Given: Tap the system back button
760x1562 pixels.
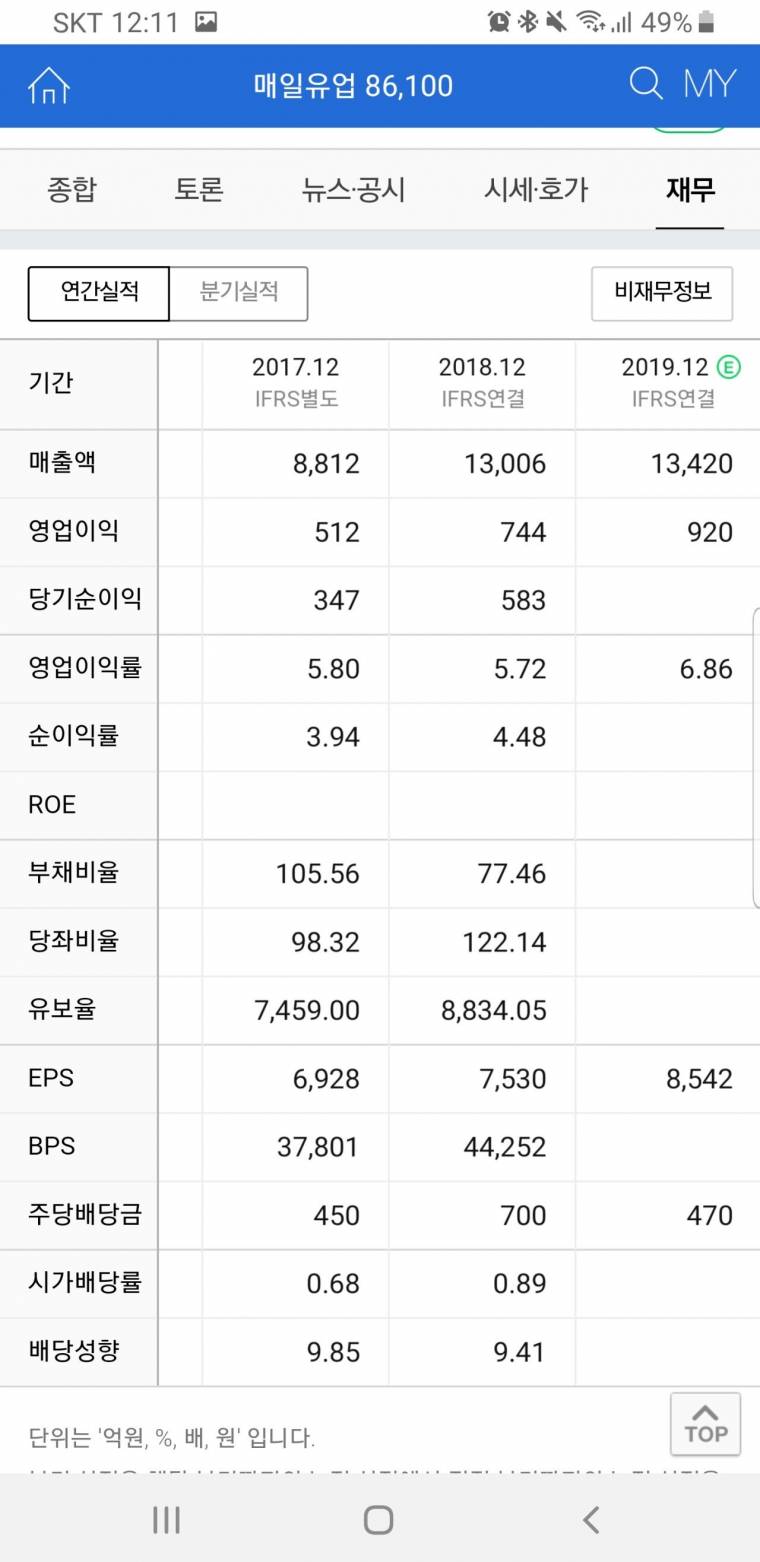Looking at the screenshot, I should [x=591, y=1520].
